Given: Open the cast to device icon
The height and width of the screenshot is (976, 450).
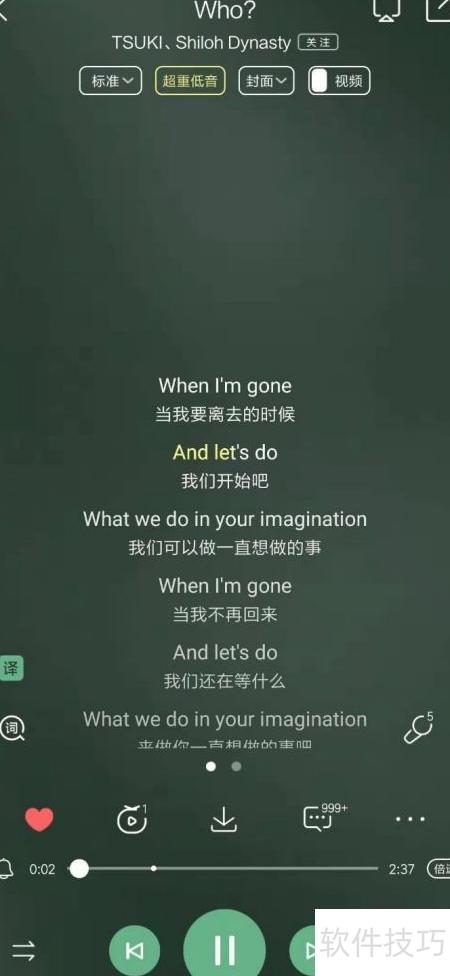Looking at the screenshot, I should pyautogui.click(x=387, y=9).
